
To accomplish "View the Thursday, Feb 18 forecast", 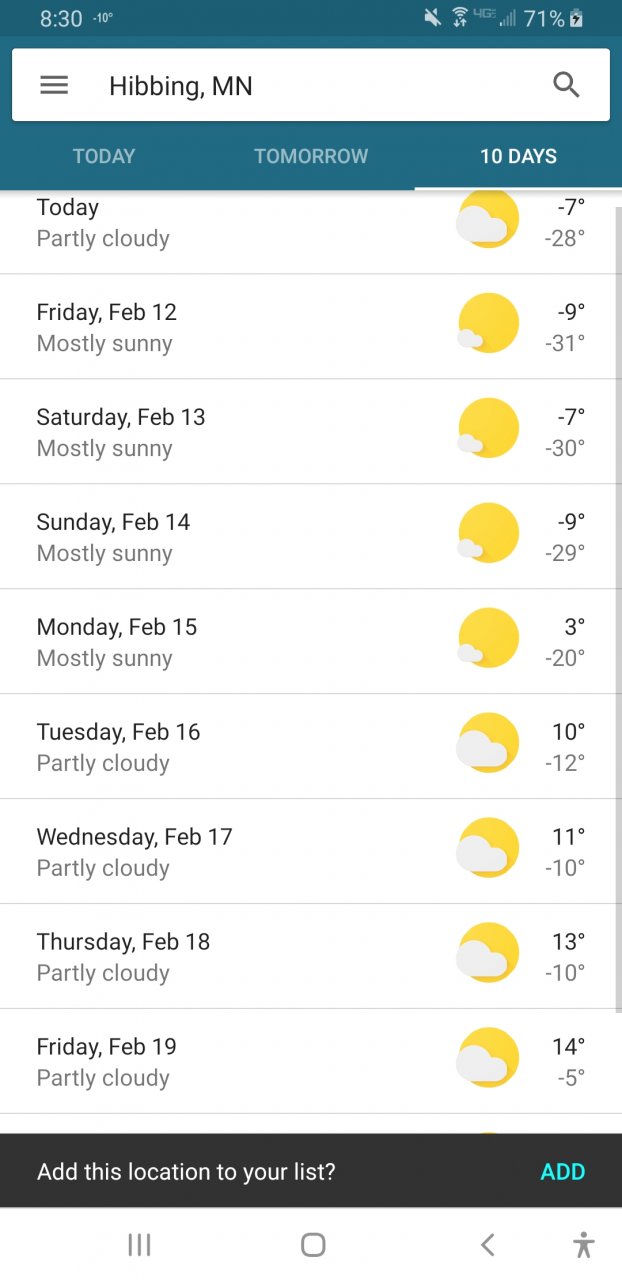I will coord(300,957).
